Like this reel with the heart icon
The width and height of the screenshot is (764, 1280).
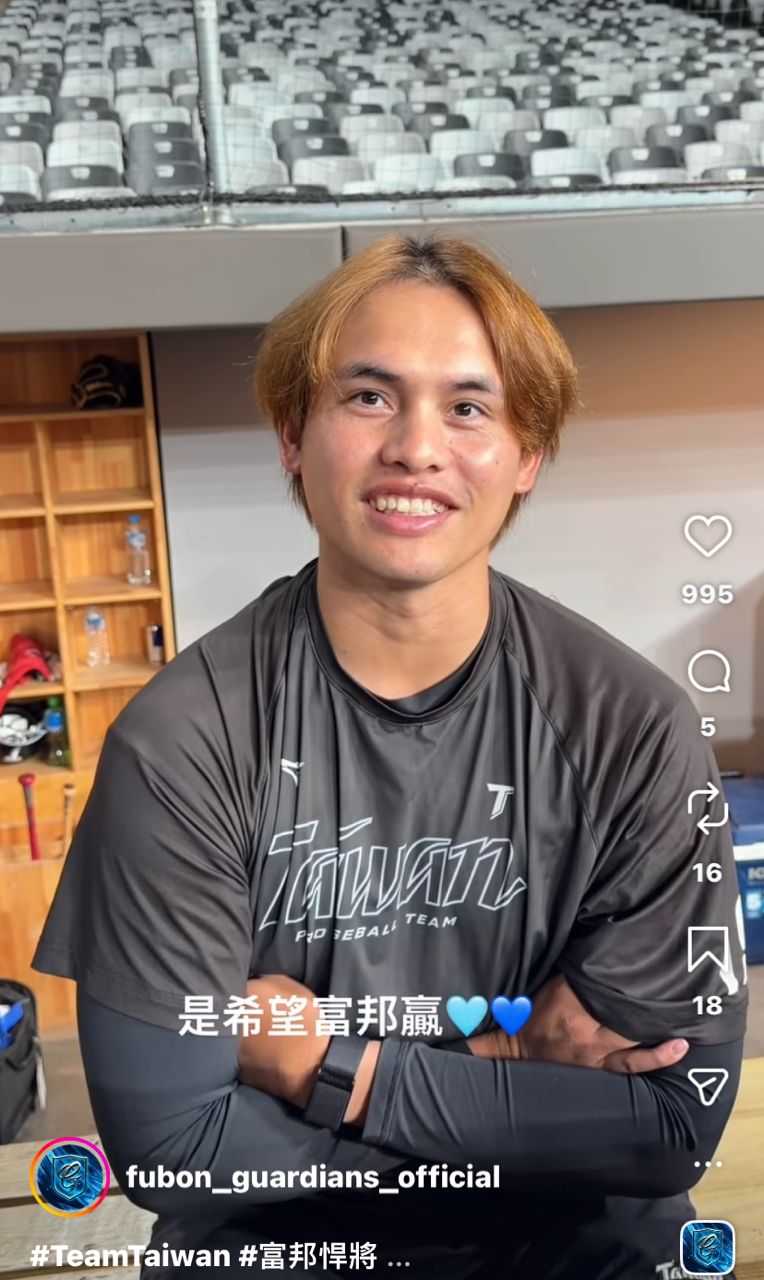click(x=707, y=537)
